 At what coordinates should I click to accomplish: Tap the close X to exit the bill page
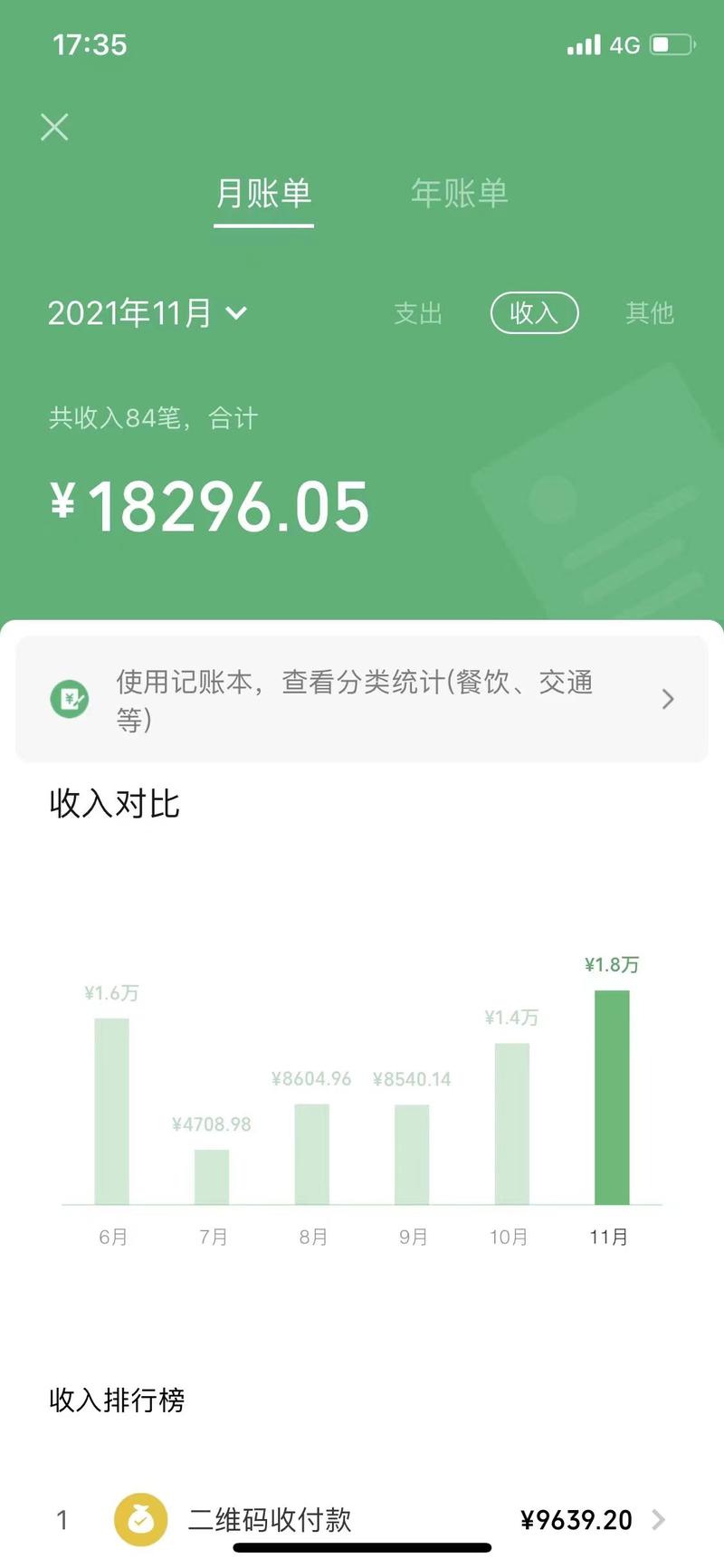click(x=54, y=127)
